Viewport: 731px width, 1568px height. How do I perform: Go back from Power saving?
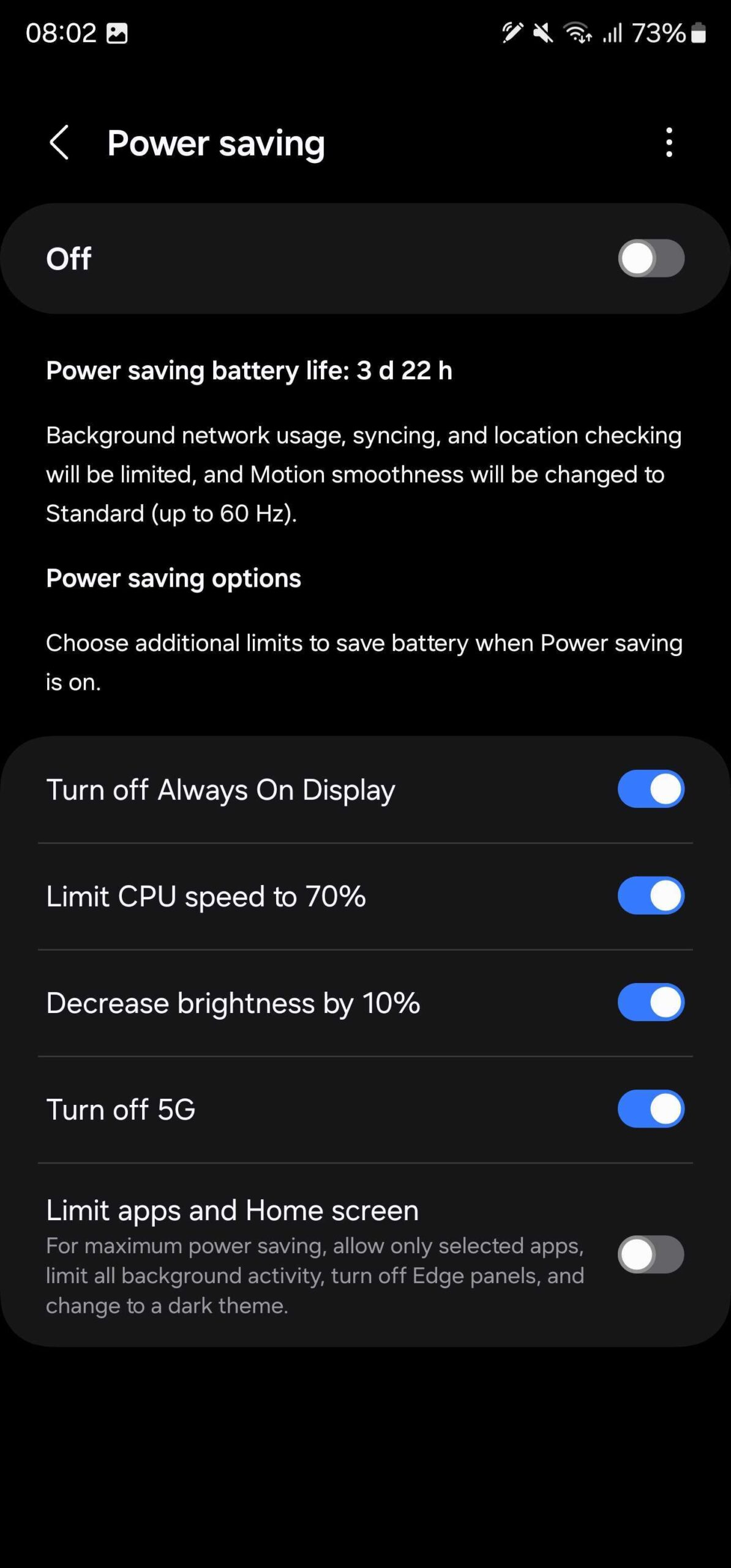(x=59, y=143)
